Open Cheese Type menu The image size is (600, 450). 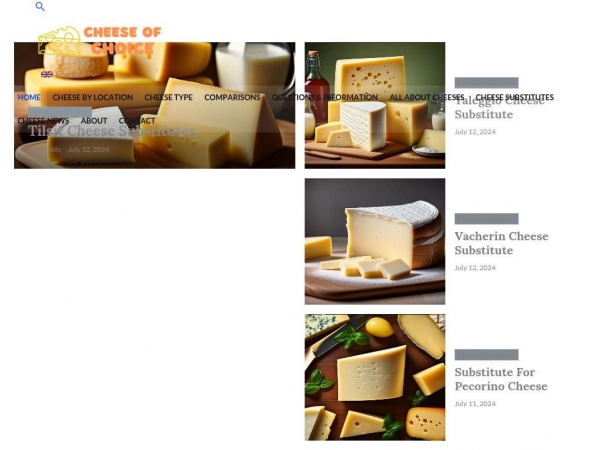168,97
